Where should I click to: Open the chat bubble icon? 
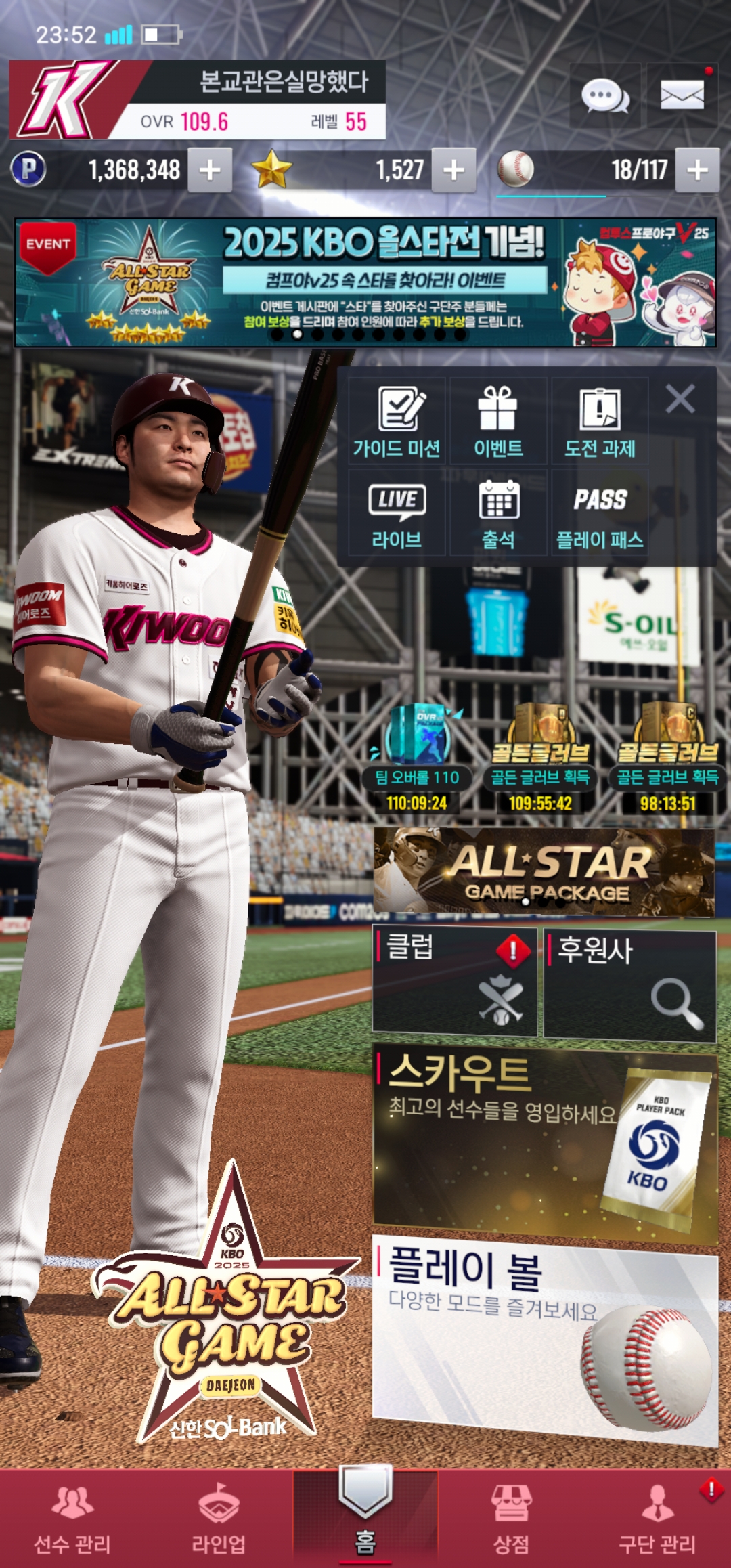(605, 96)
